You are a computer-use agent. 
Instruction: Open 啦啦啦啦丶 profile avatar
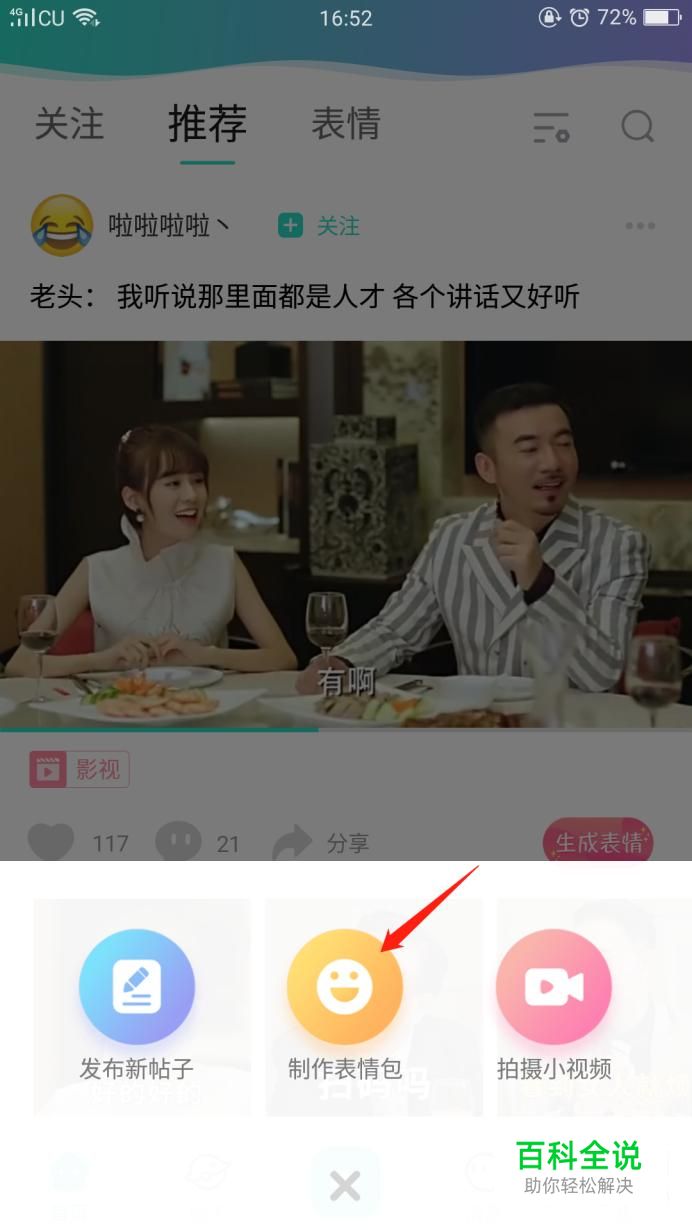tap(62, 226)
